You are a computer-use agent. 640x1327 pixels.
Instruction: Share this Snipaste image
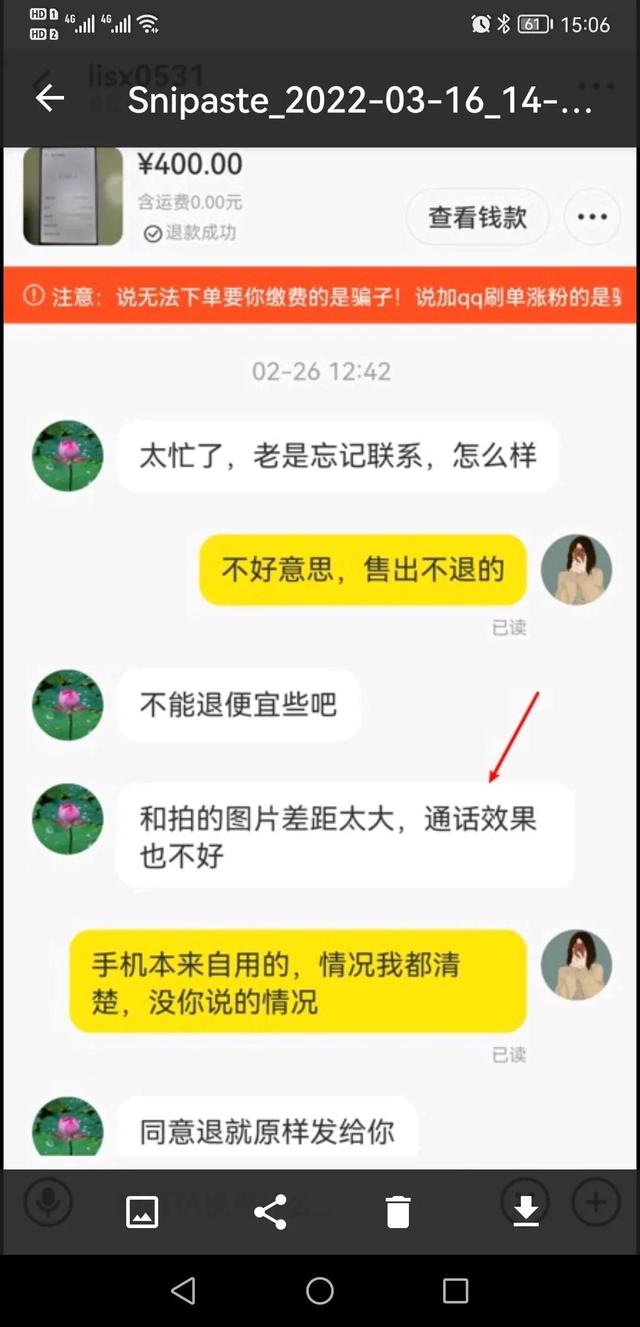[x=270, y=1212]
